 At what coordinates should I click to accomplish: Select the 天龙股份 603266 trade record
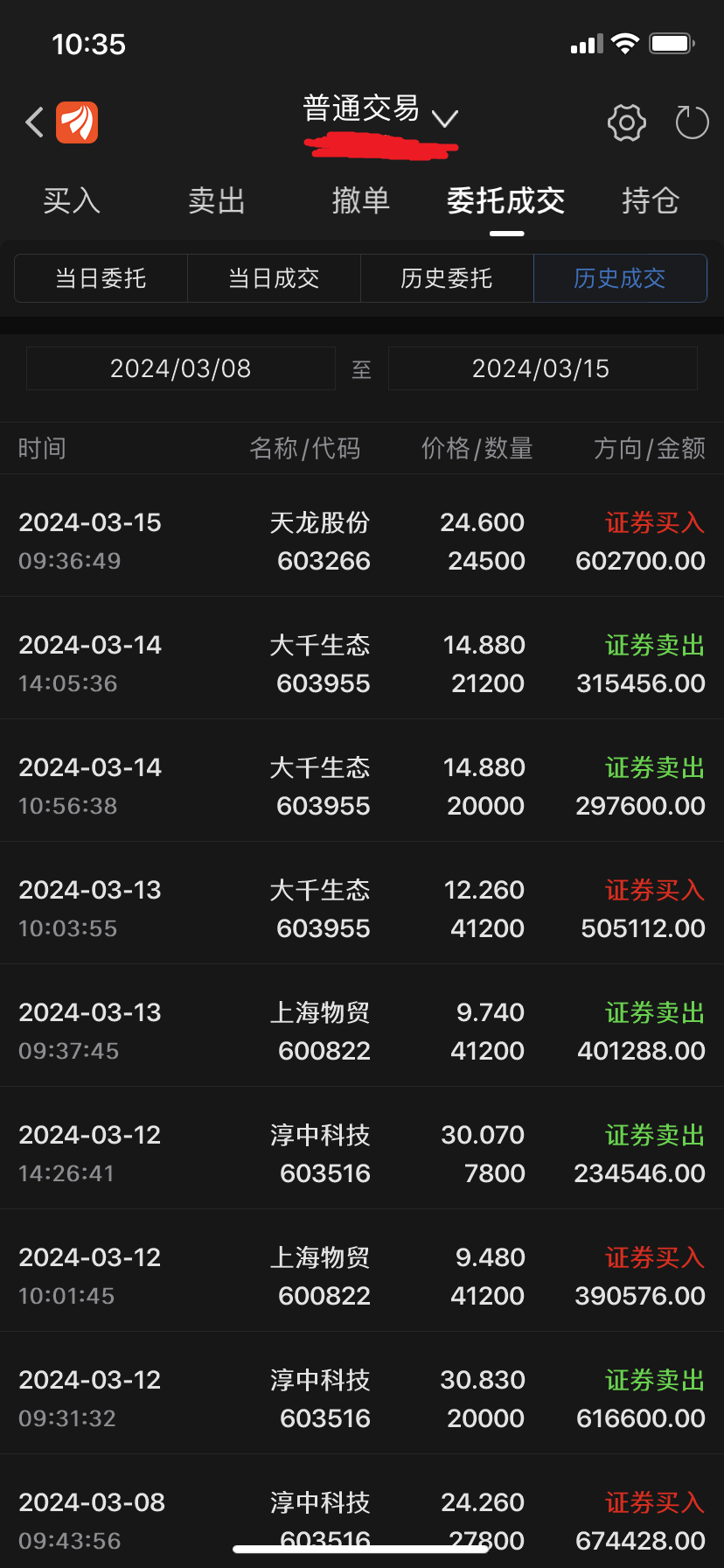[362, 540]
